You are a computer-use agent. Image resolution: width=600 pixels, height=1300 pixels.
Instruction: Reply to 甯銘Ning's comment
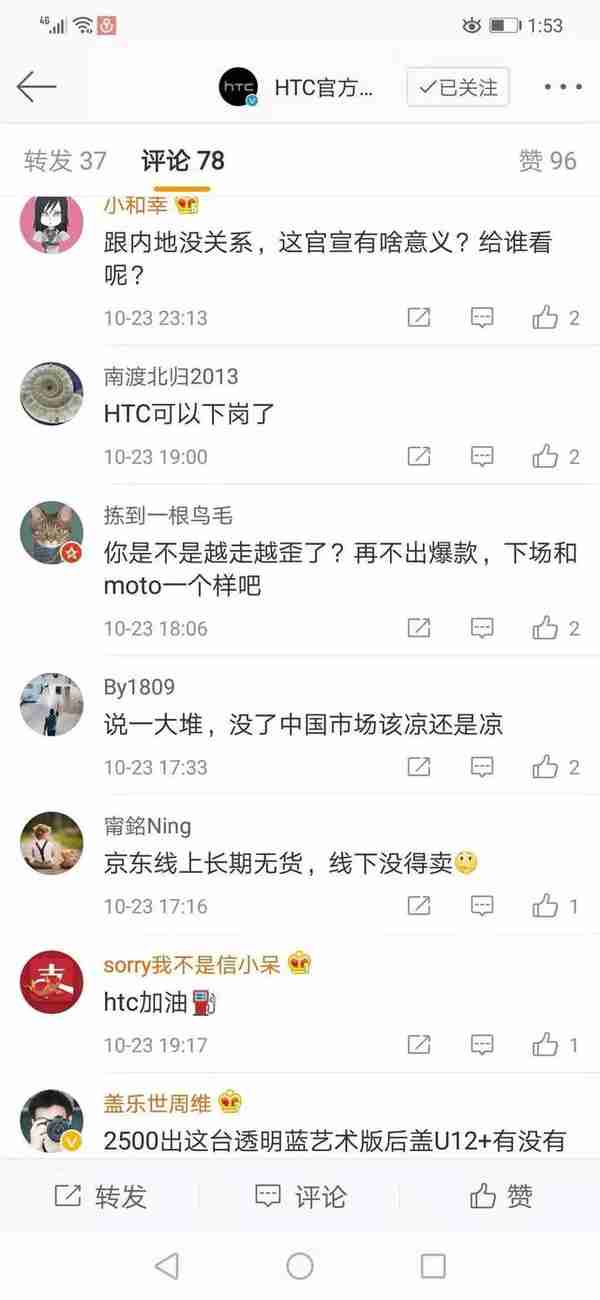coord(482,906)
